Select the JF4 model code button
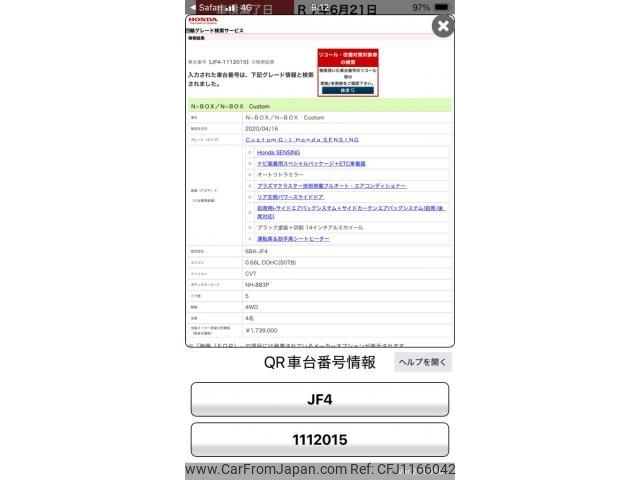This screenshot has height=480, width=640. [x=319, y=400]
